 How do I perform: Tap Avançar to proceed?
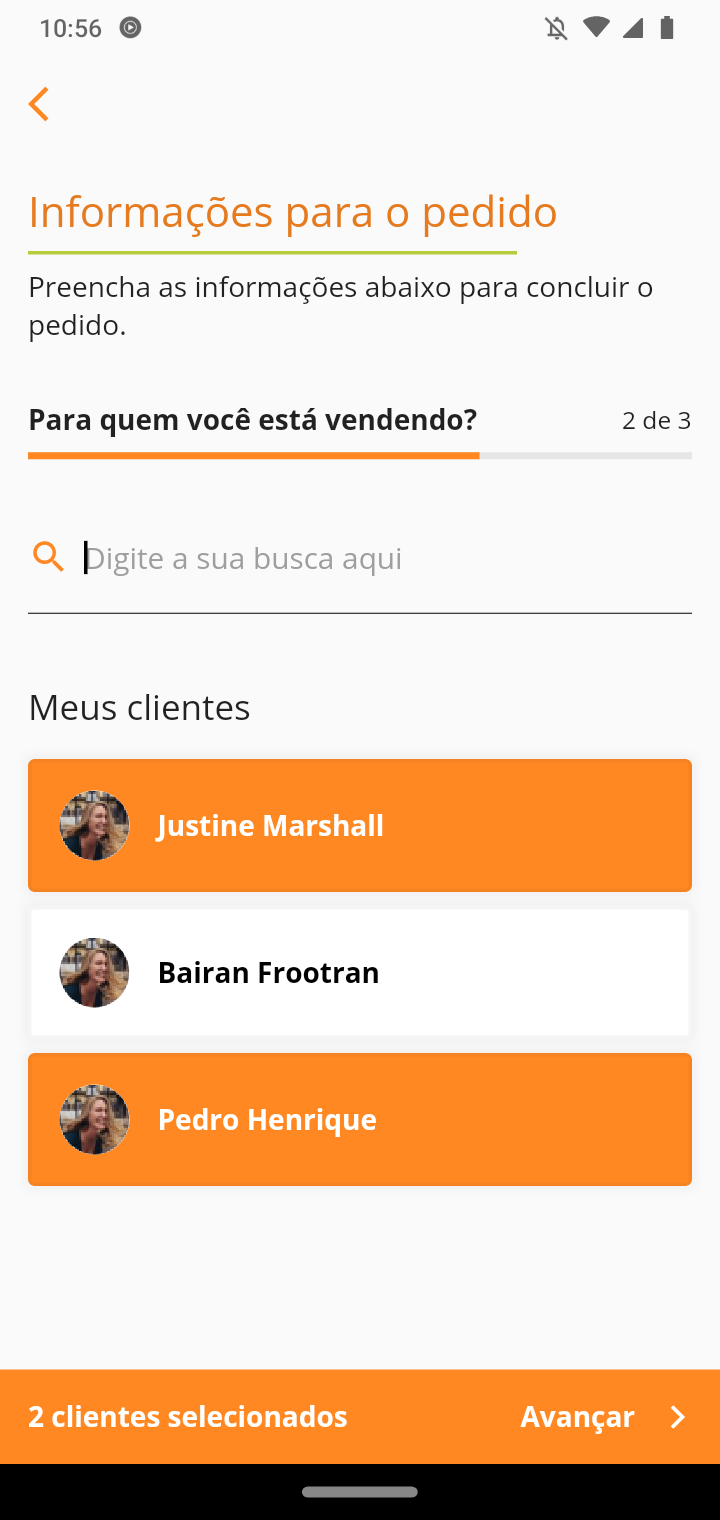[x=600, y=1417]
